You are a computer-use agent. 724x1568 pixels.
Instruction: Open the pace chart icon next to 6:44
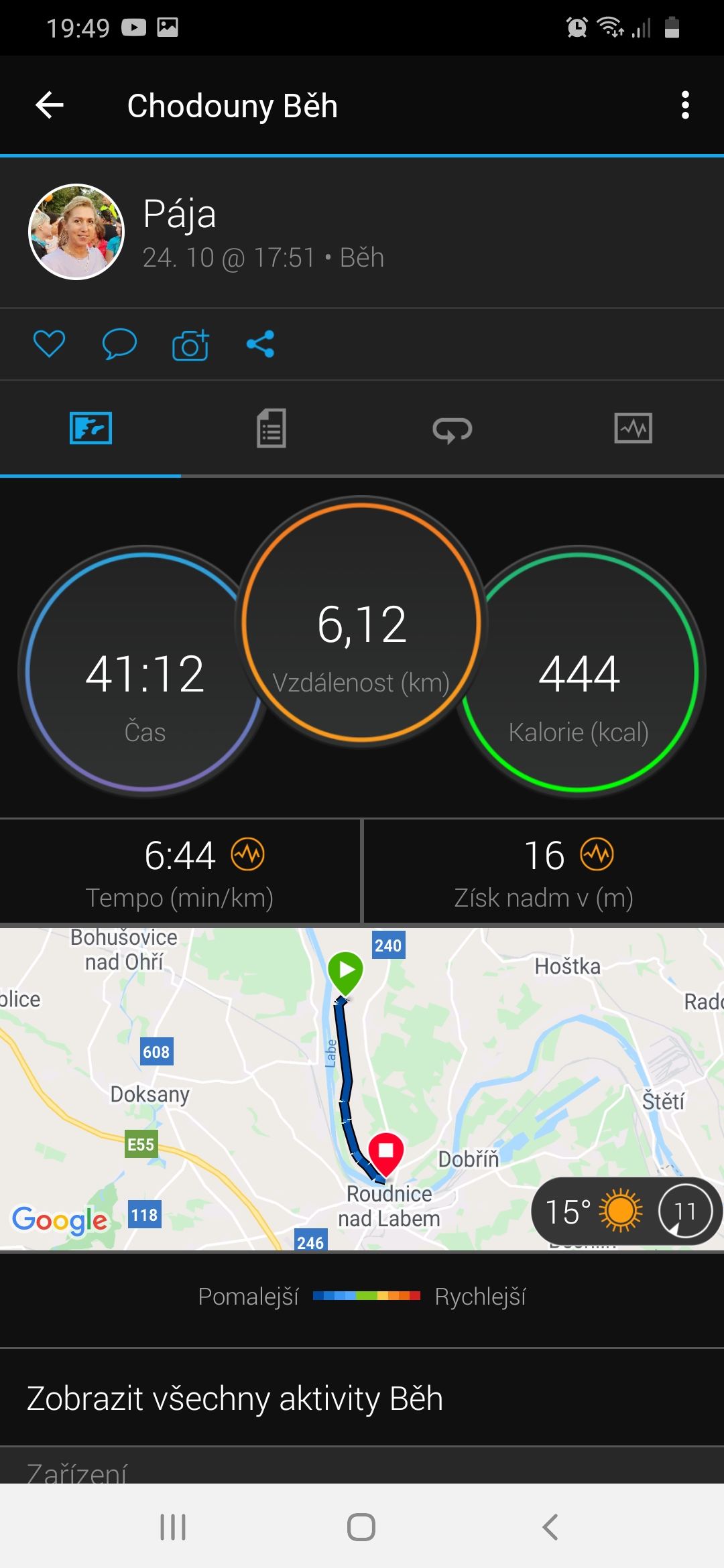pos(248,854)
